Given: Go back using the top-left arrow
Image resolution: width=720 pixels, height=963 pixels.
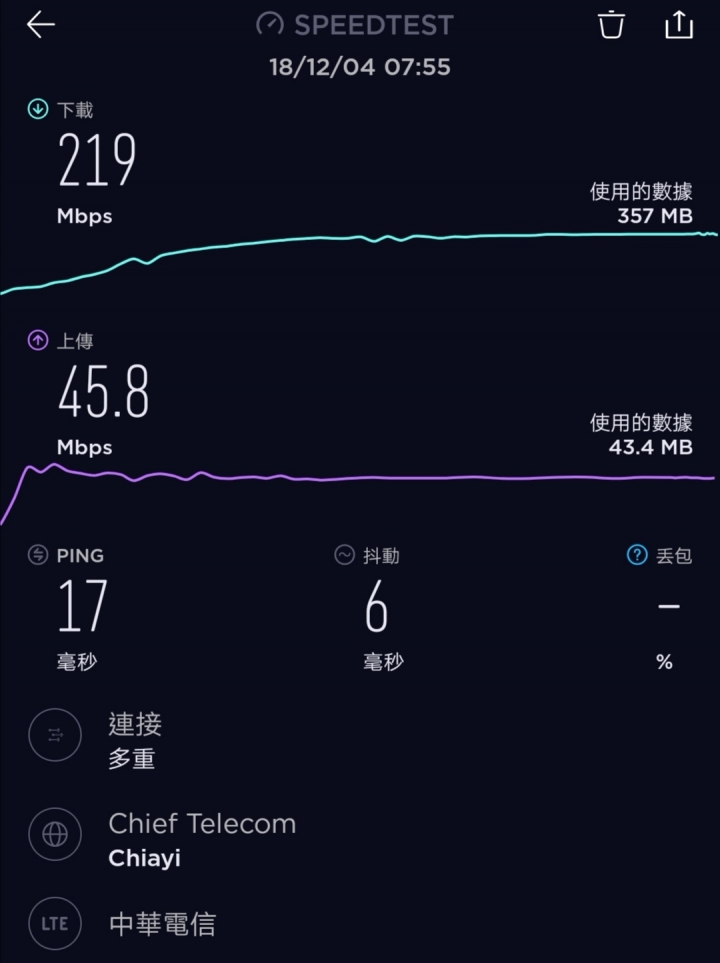Looking at the screenshot, I should click(41, 25).
